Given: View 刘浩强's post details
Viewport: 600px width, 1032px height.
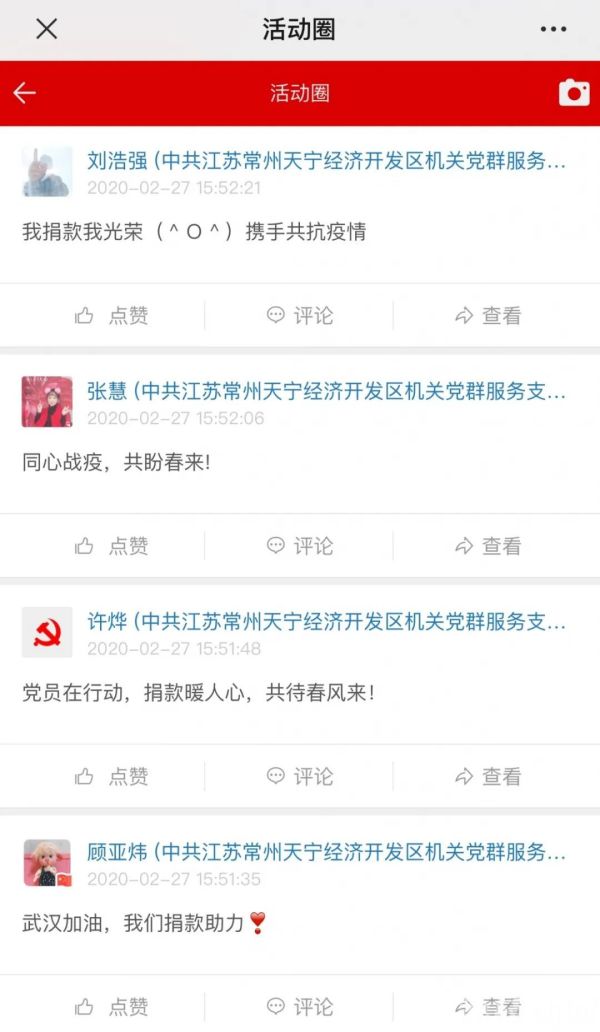Looking at the screenshot, I should click(x=488, y=316).
